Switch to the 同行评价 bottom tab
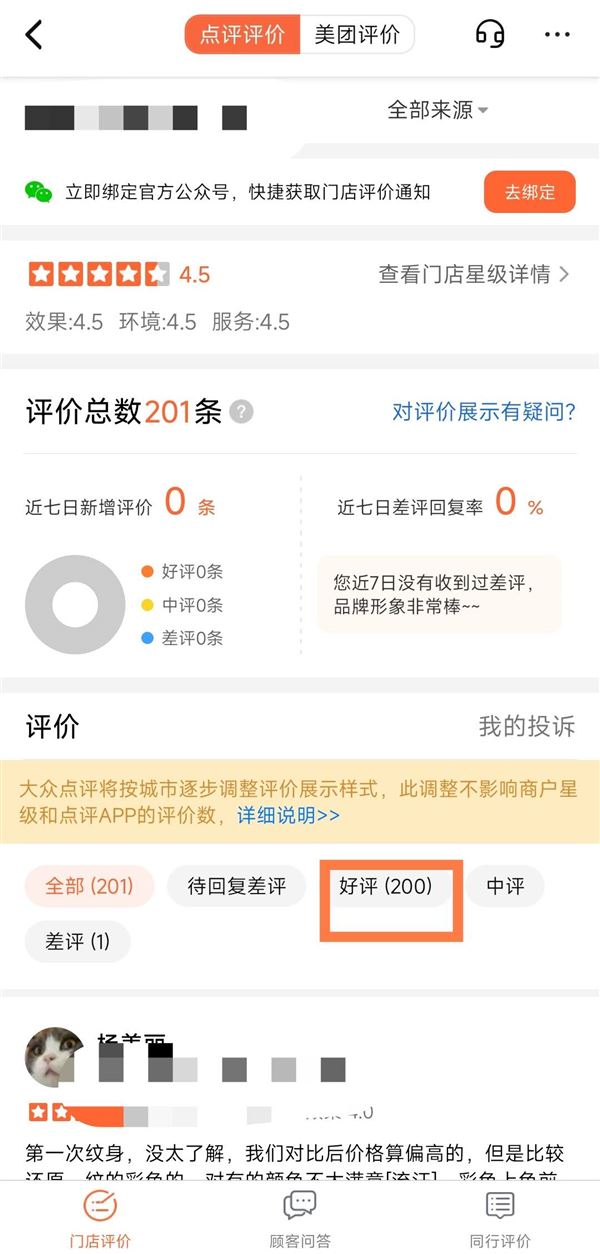The width and height of the screenshot is (600, 1254). point(500,1218)
